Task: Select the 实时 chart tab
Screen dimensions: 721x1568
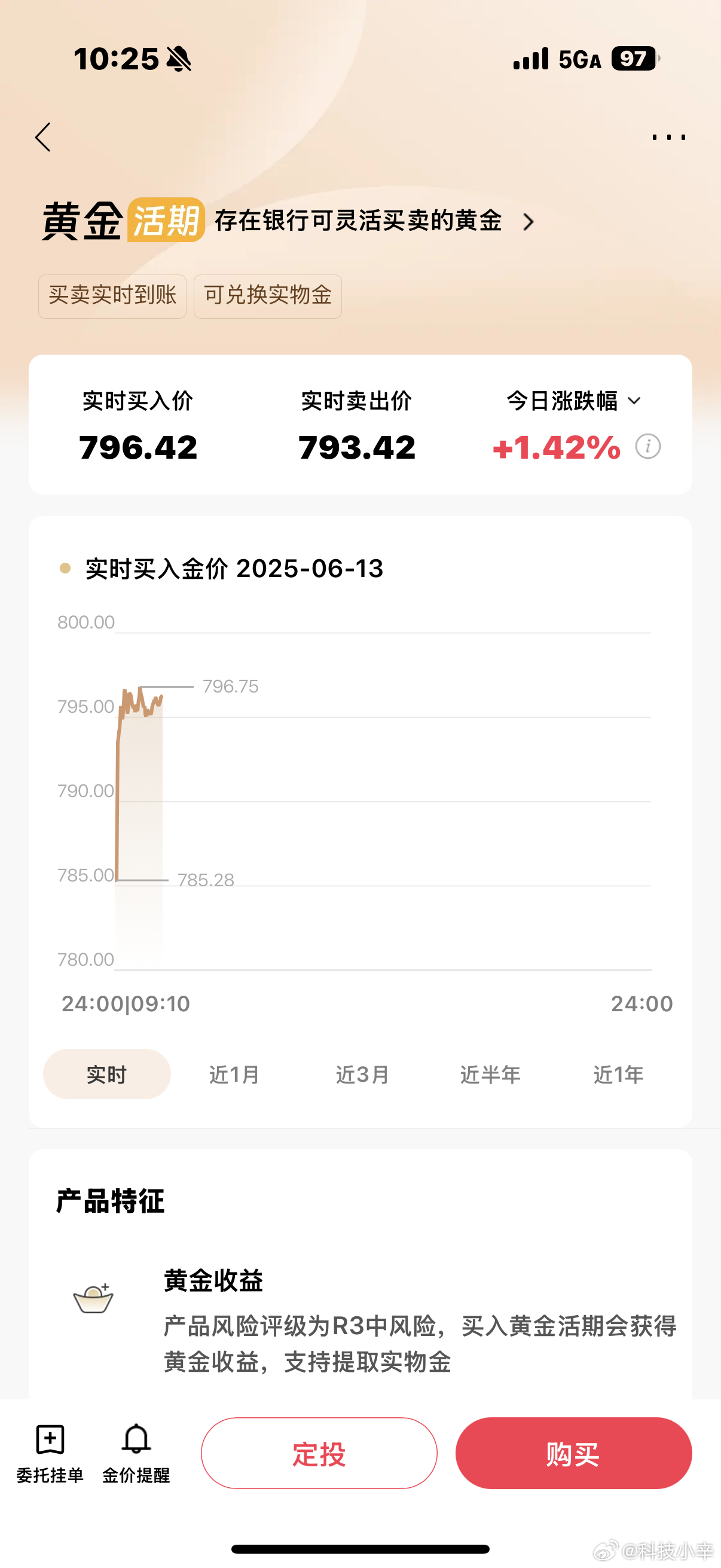Action: pos(106,1075)
